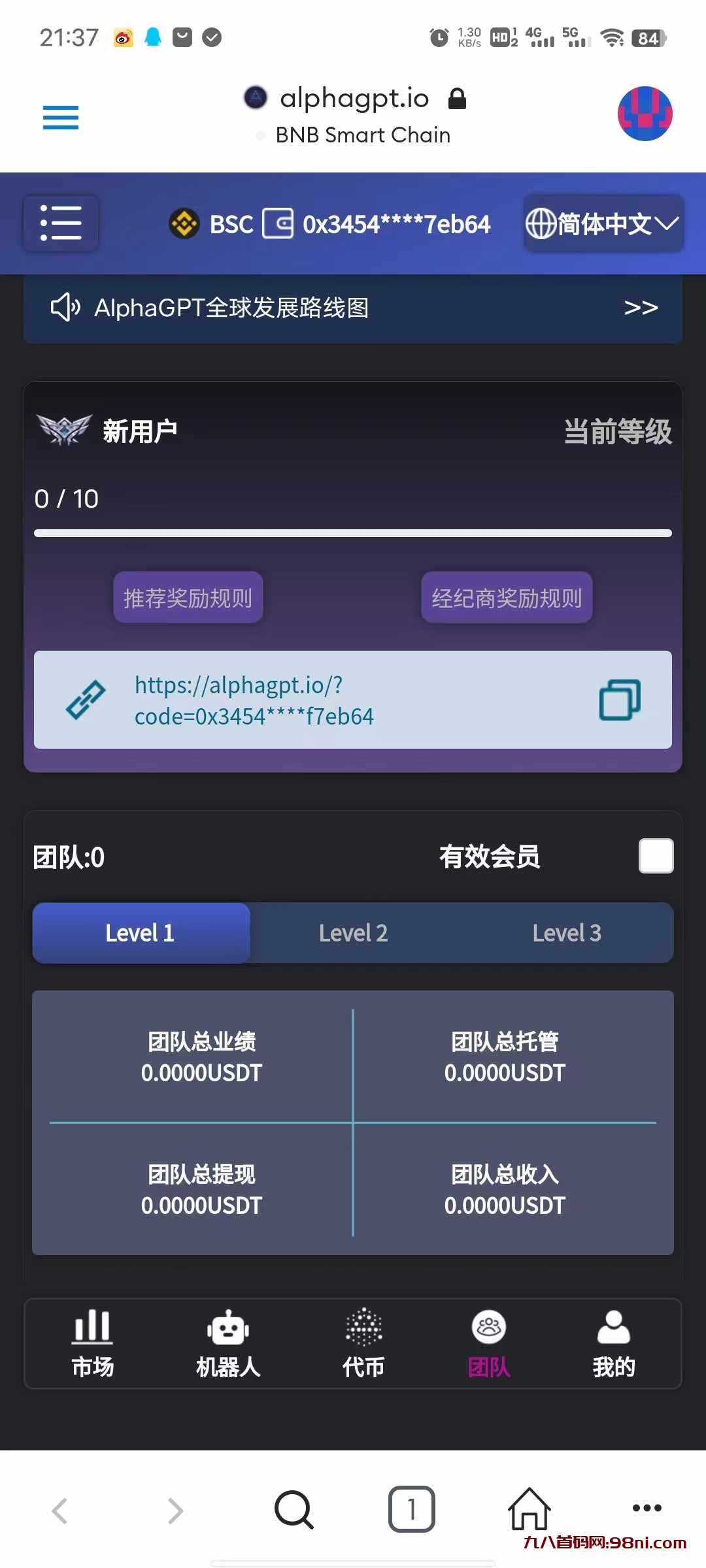Click the list toggle button below the hamburger

60,223
